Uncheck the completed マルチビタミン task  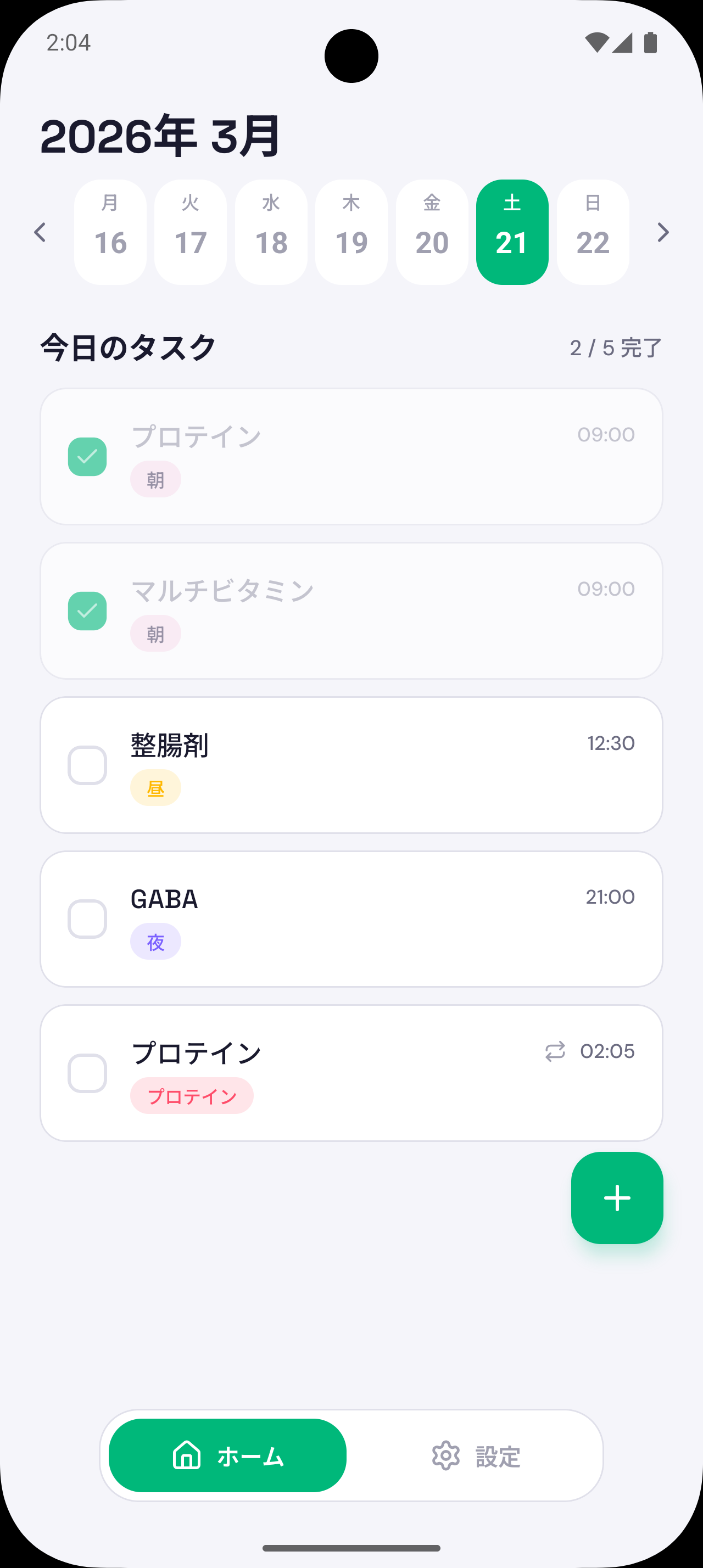pos(87,611)
